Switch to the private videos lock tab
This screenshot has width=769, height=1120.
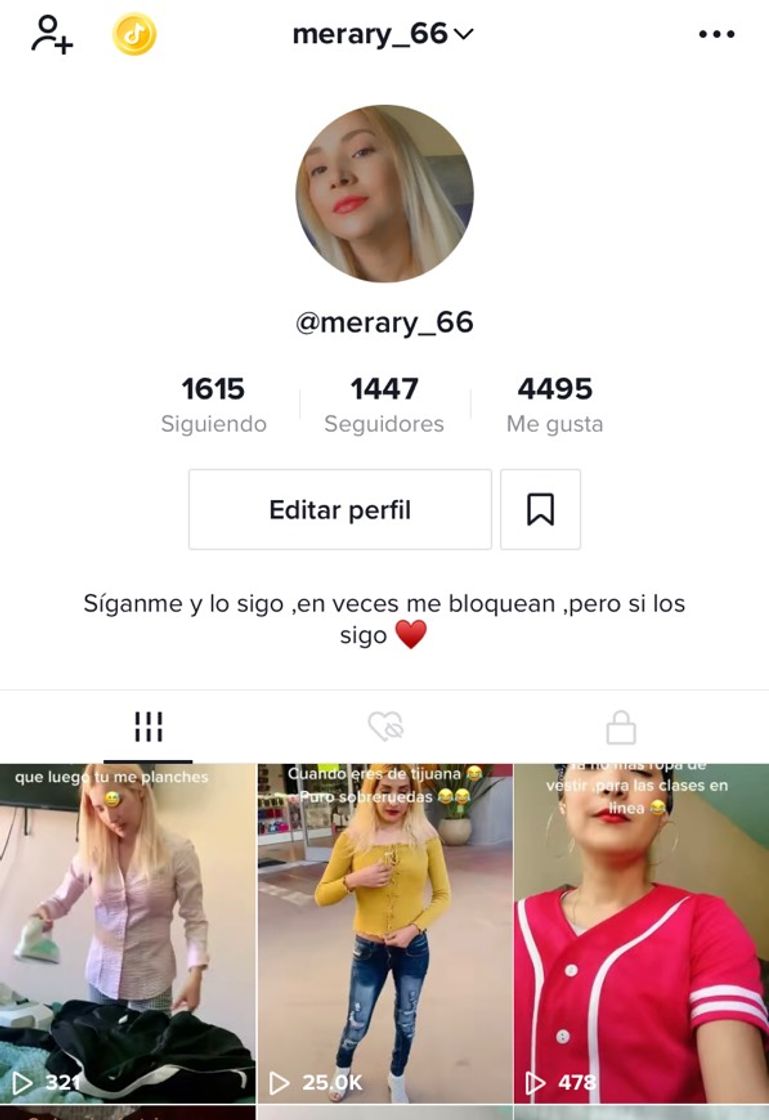coord(621,727)
